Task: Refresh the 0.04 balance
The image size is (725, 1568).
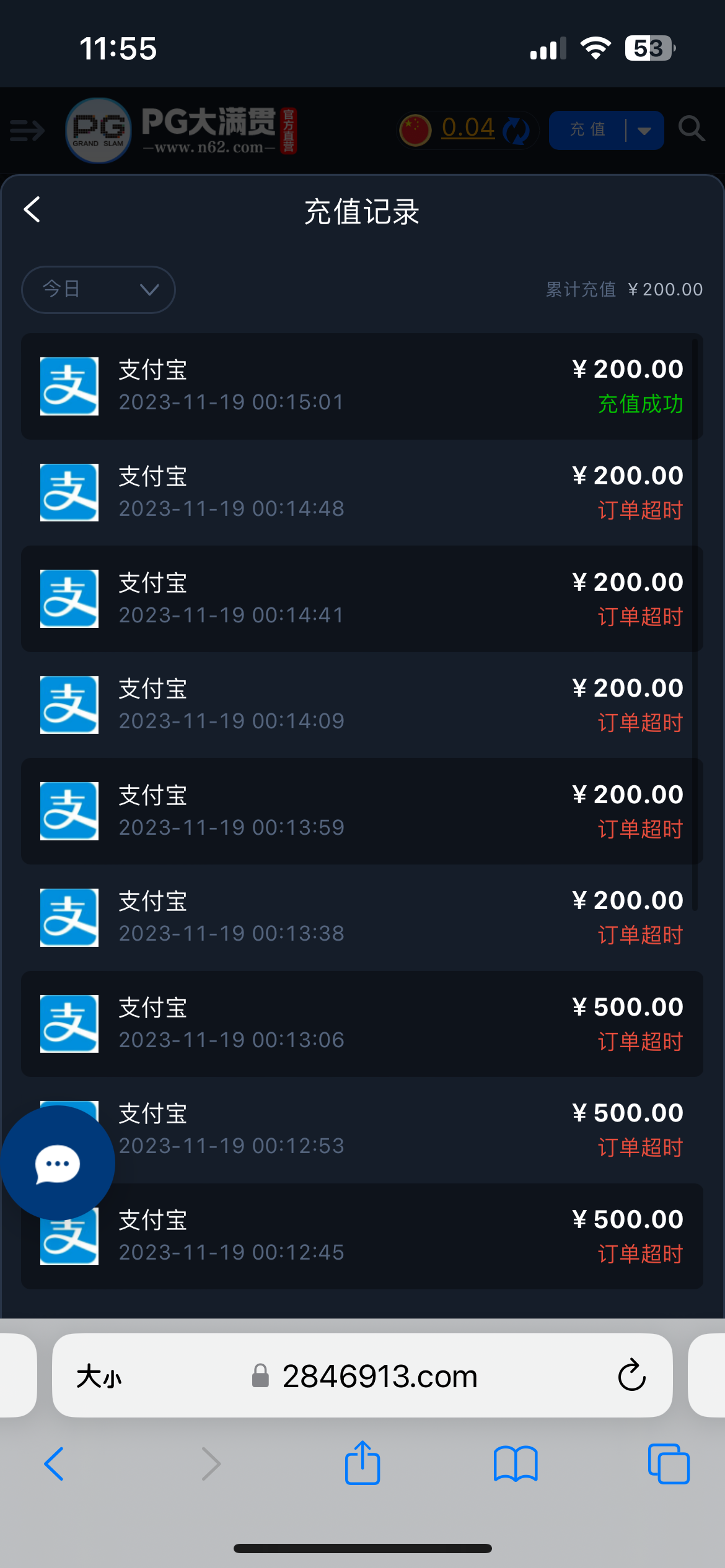Action: tap(516, 130)
